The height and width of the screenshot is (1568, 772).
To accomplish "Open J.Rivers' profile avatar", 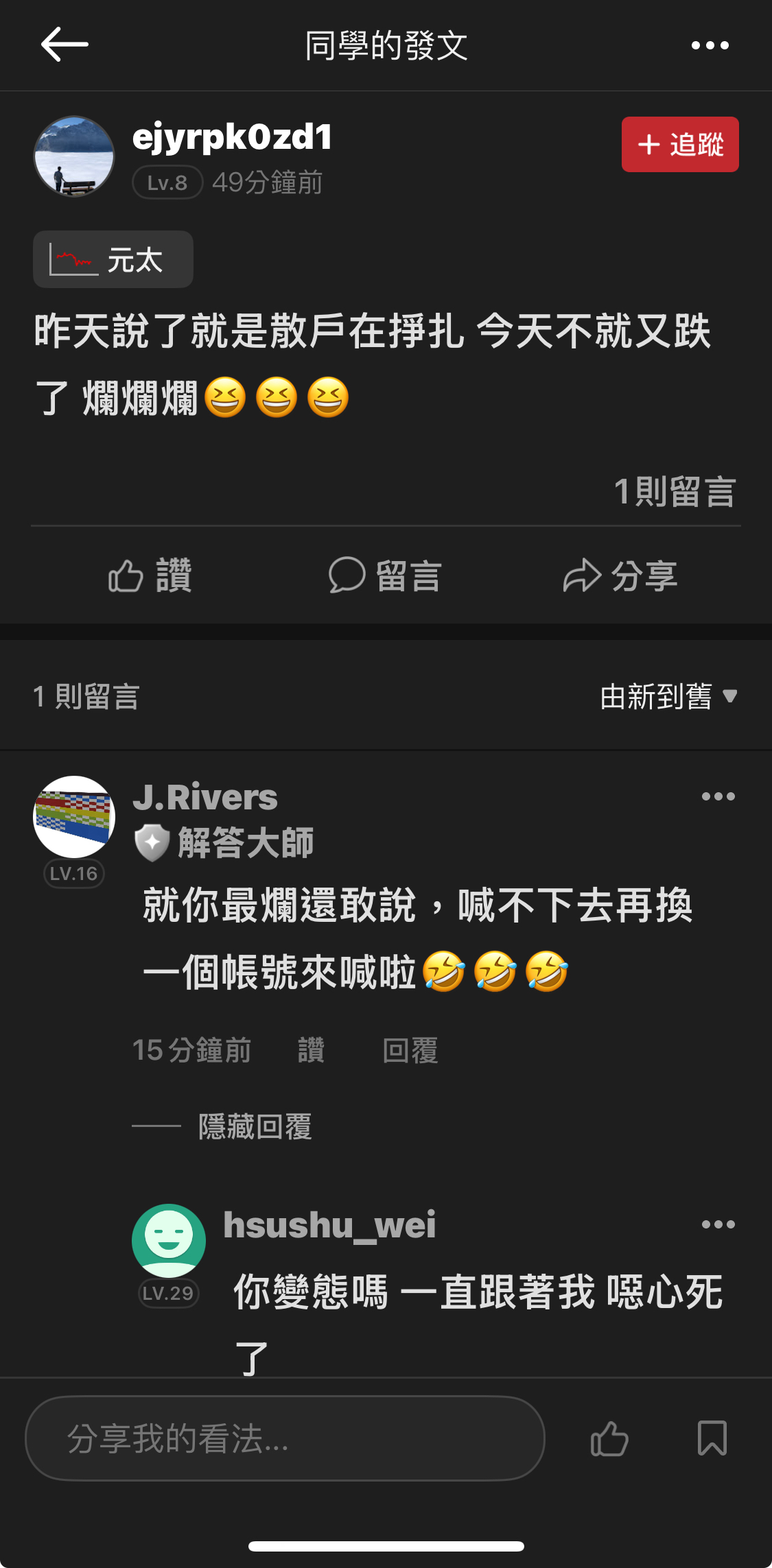I will (74, 816).
